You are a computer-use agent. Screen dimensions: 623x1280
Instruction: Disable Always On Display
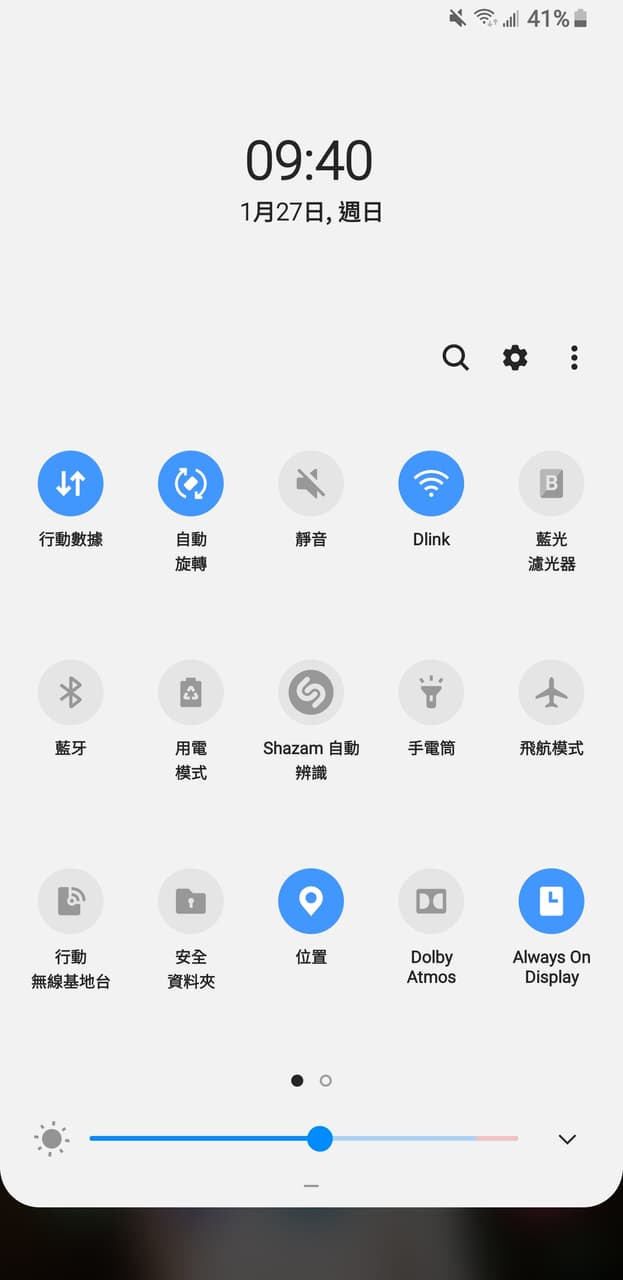coord(551,901)
